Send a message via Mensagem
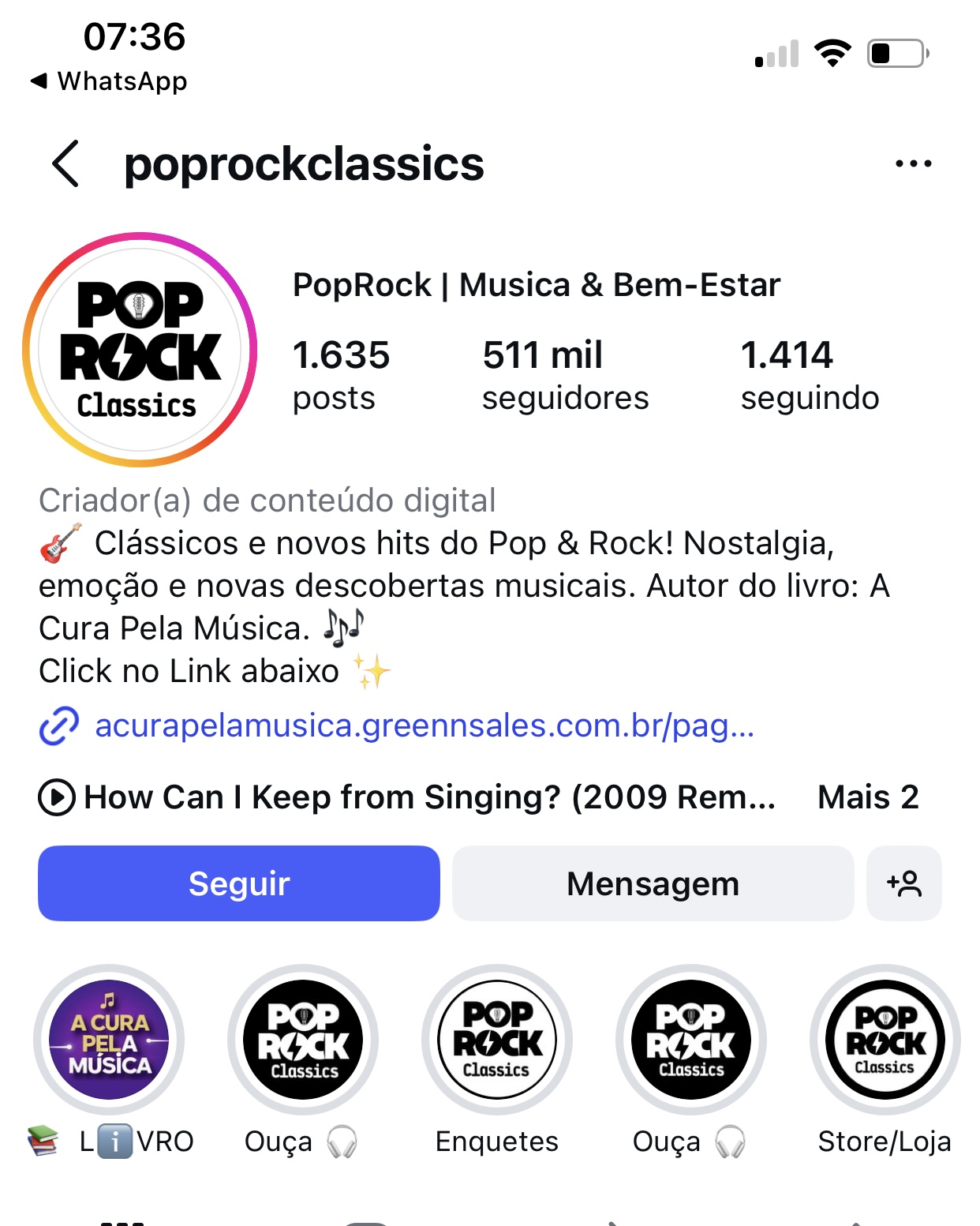Viewport: 980px width, 1226px height. (x=653, y=883)
